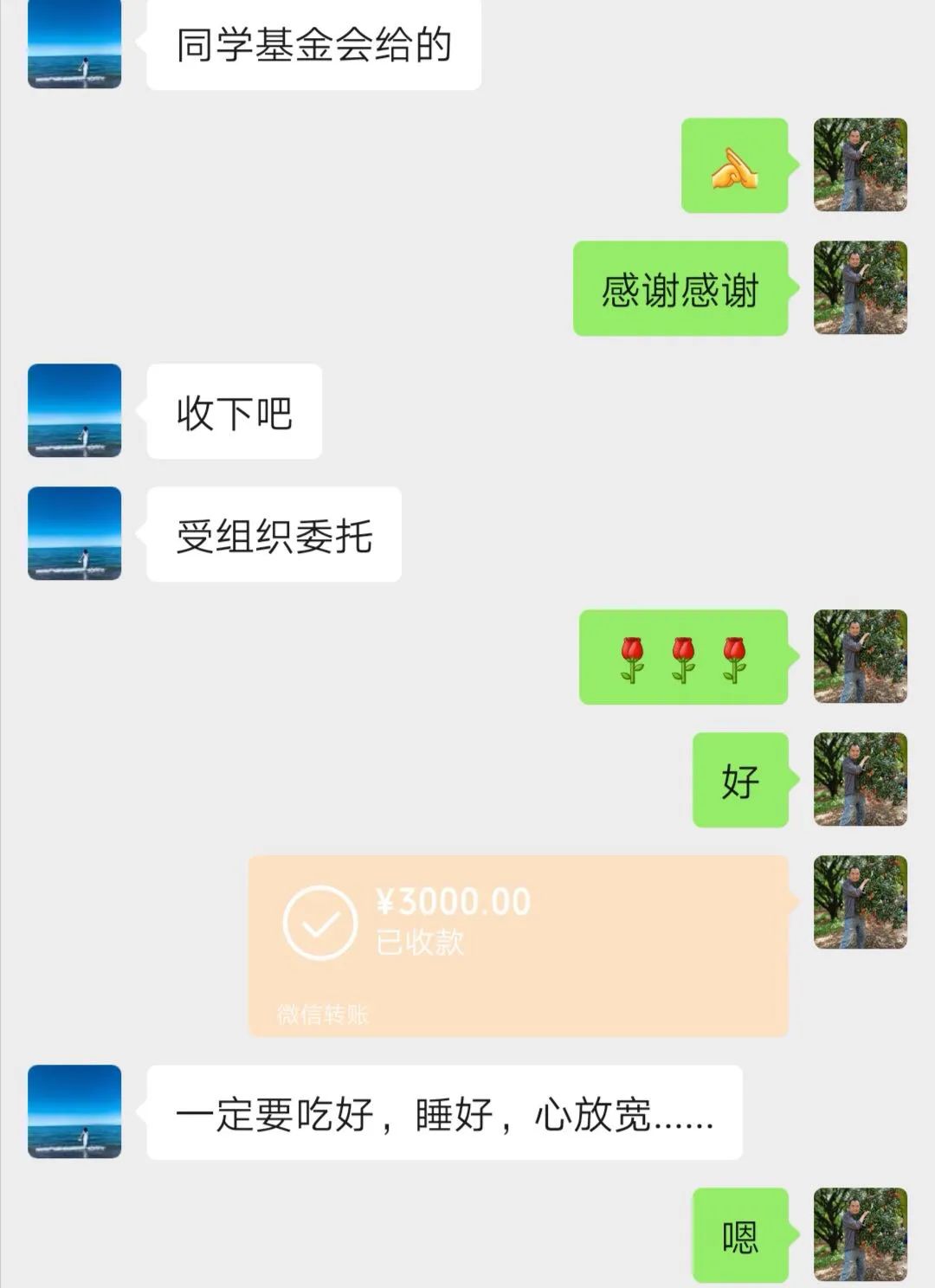Open your avatar beside the transfer card

click(860, 900)
